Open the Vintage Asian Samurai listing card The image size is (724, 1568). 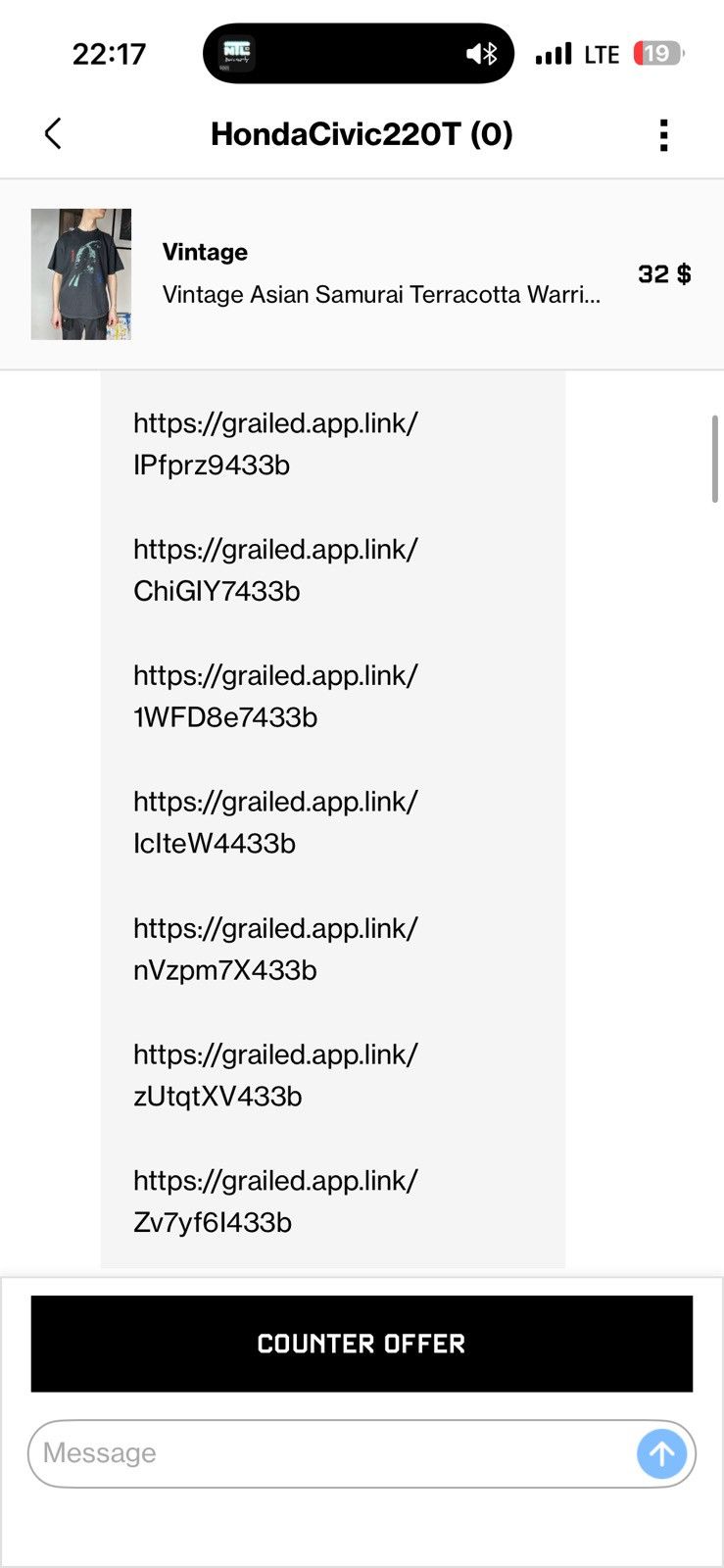[362, 274]
